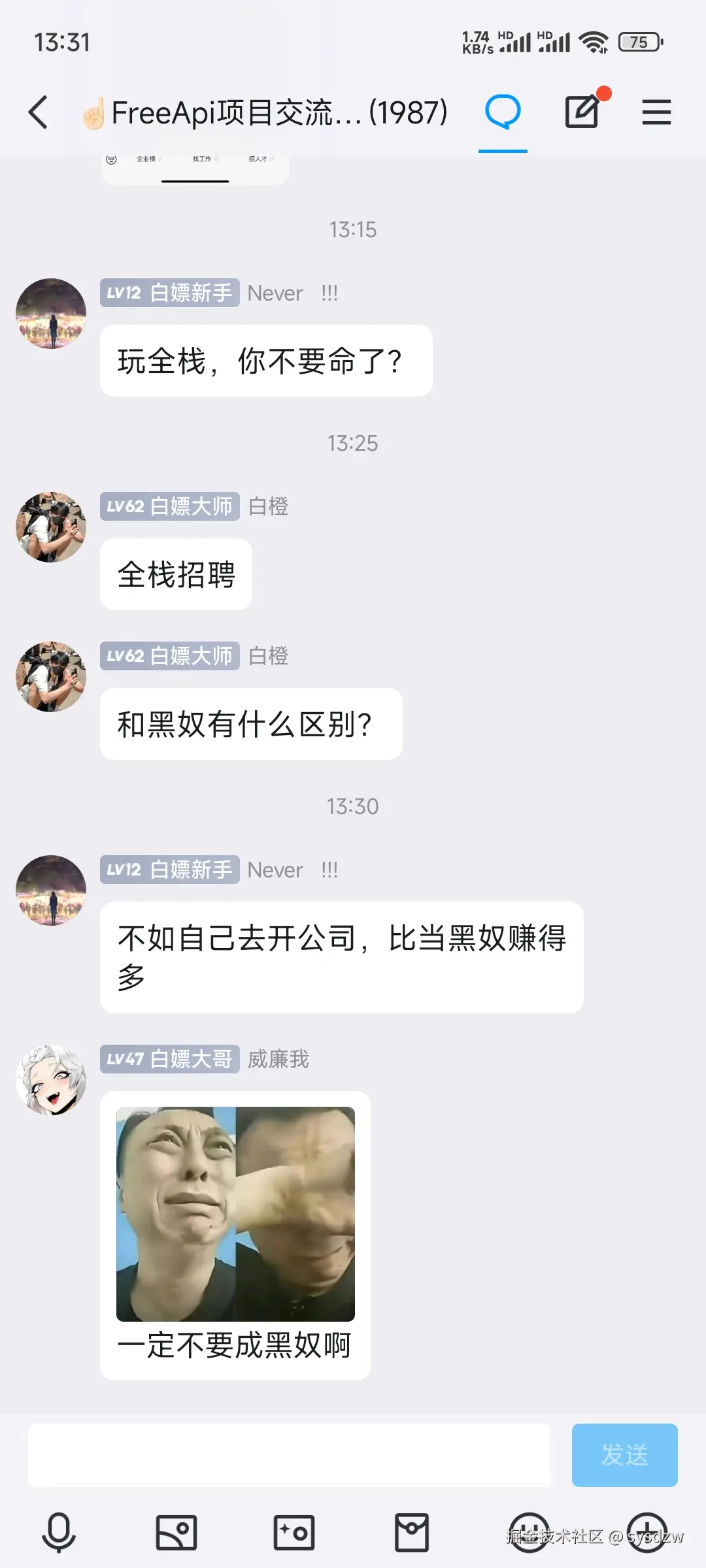The width and height of the screenshot is (706, 1568).
Task: Select the active chat bubble tab
Action: pos(503,111)
